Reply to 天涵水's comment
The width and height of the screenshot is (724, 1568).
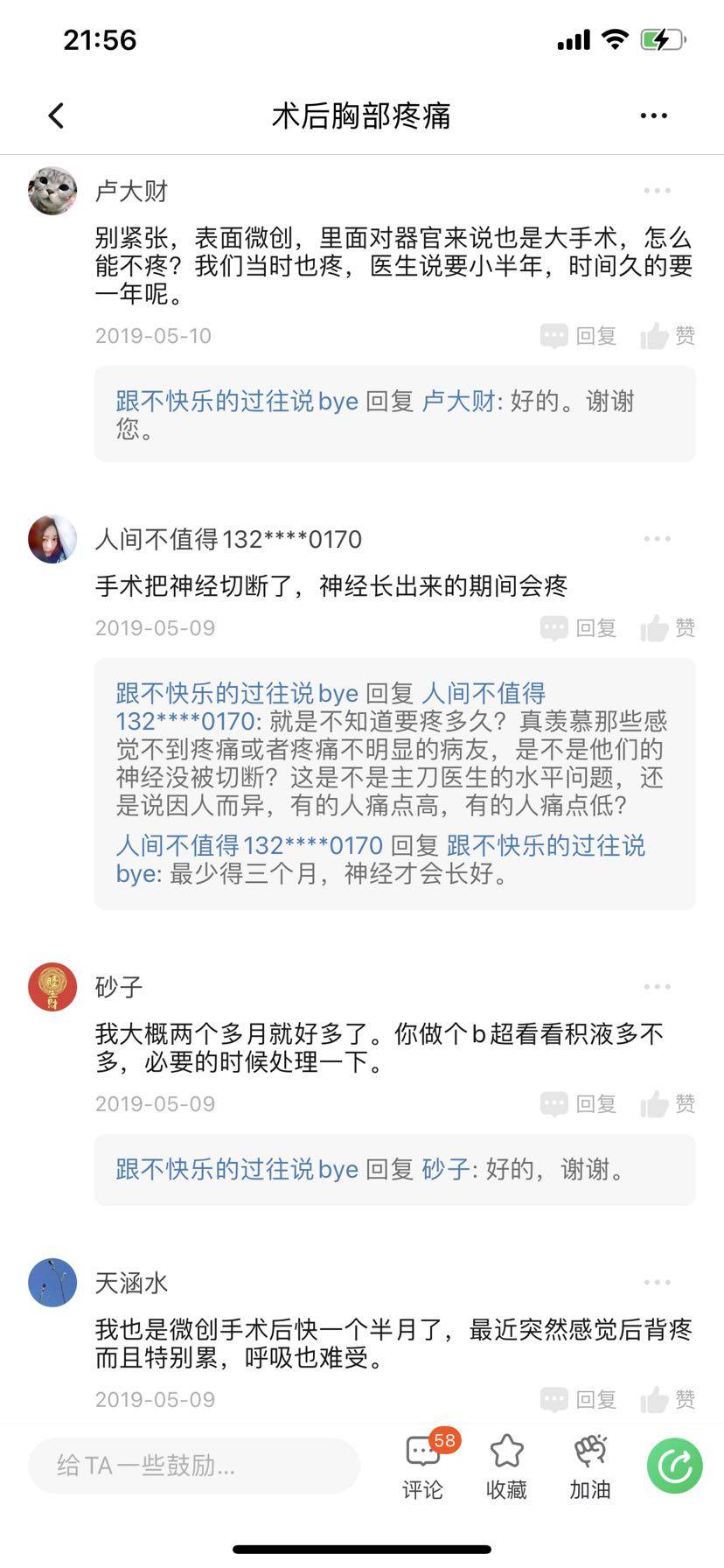pos(579,1400)
